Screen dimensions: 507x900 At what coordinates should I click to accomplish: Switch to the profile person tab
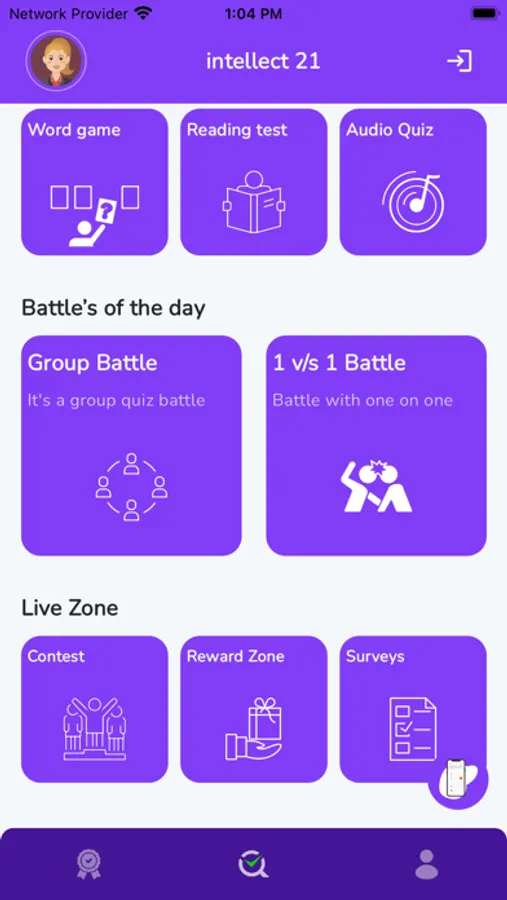[x=426, y=864]
